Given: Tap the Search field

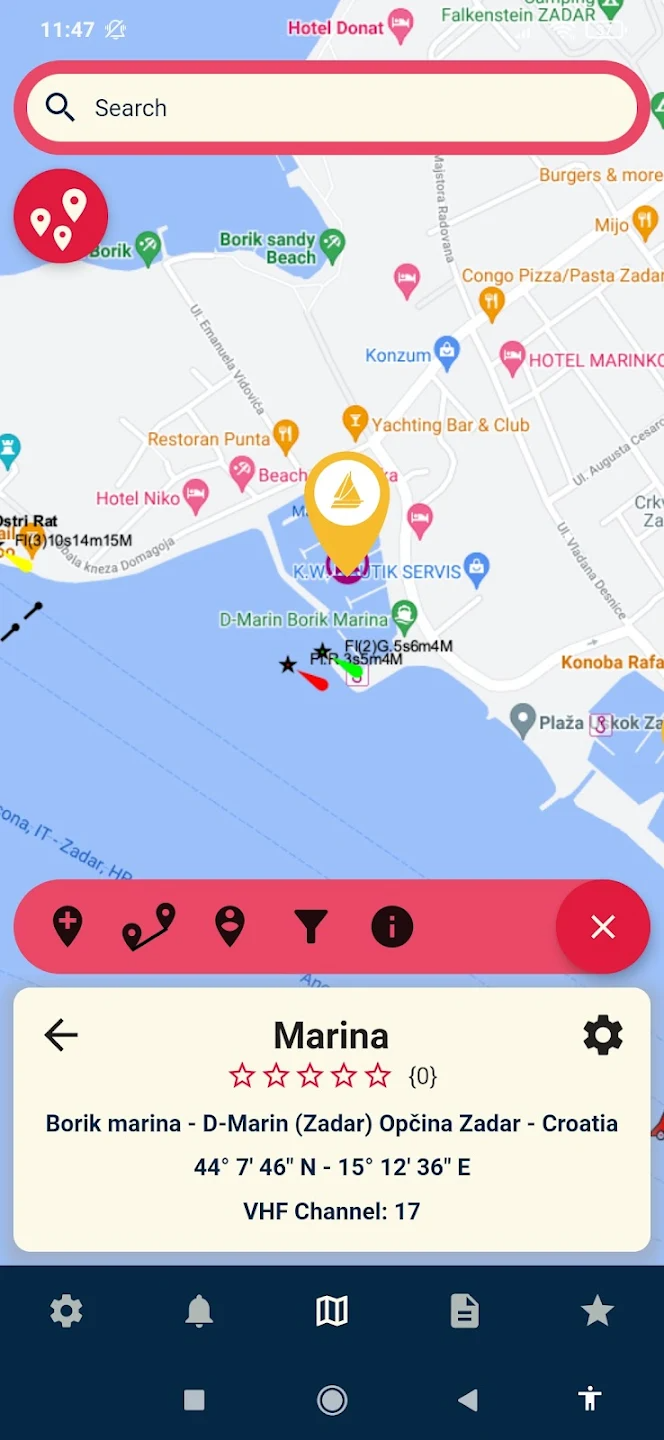Looking at the screenshot, I should pos(331,108).
